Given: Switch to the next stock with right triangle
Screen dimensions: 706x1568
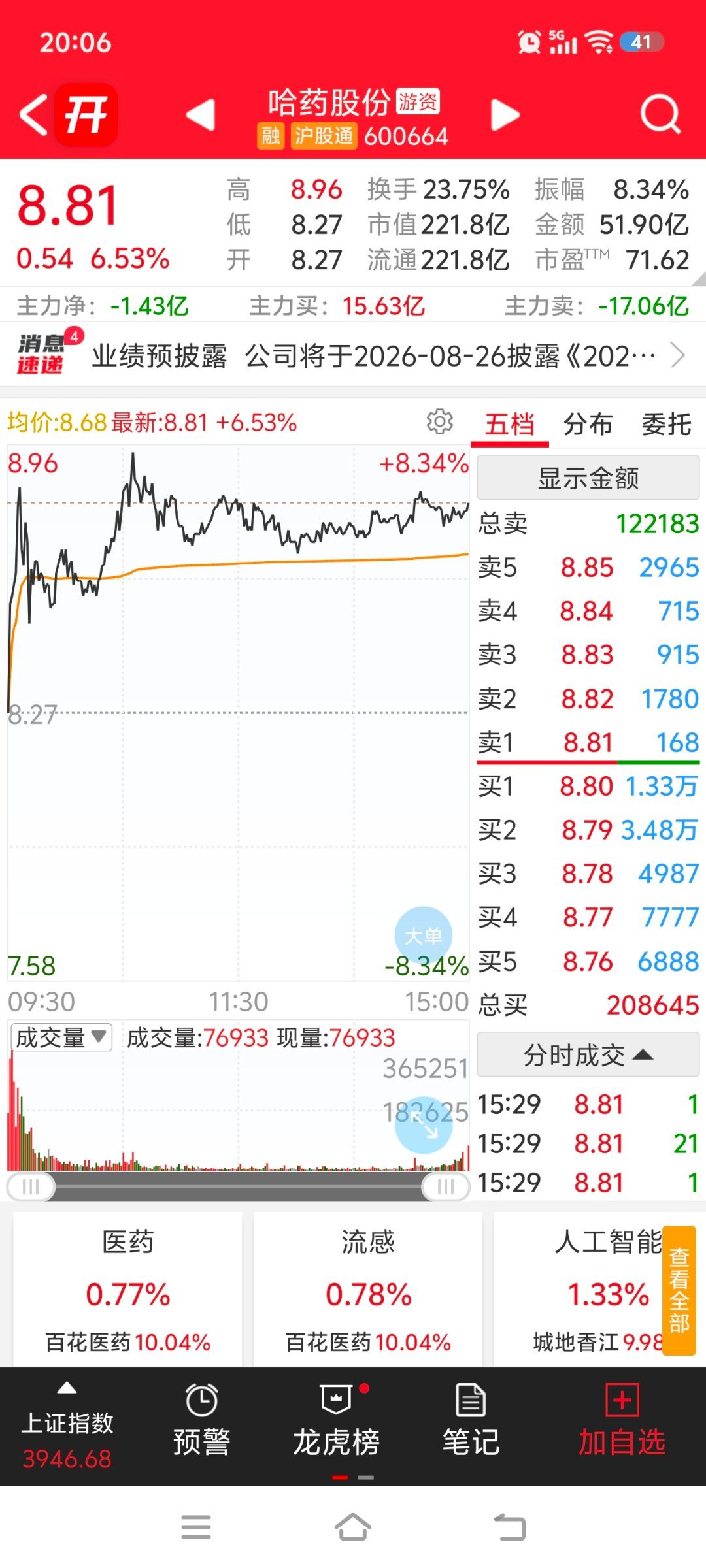Looking at the screenshot, I should (x=505, y=115).
